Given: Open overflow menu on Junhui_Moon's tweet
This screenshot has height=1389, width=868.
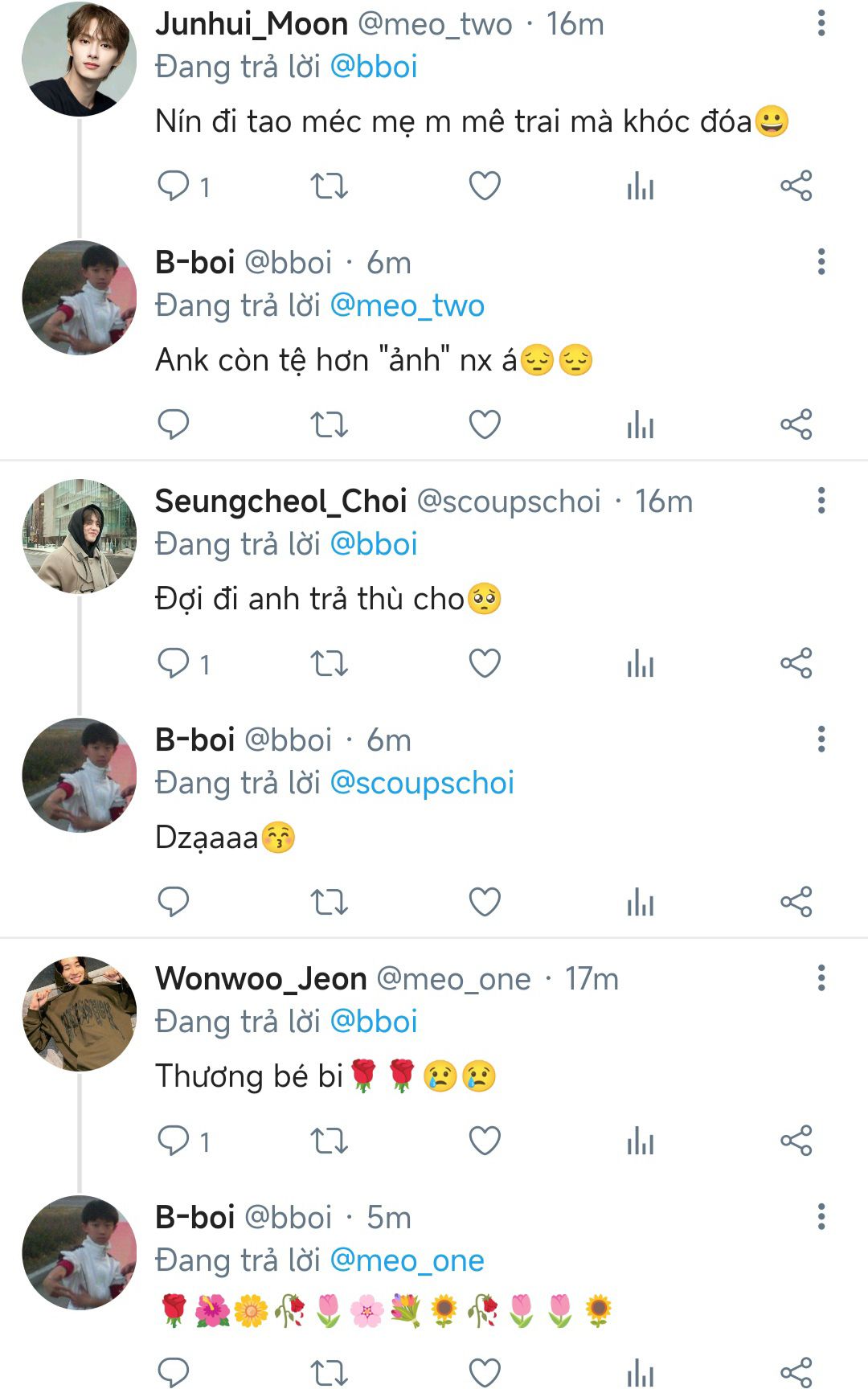Looking at the screenshot, I should point(821,23).
